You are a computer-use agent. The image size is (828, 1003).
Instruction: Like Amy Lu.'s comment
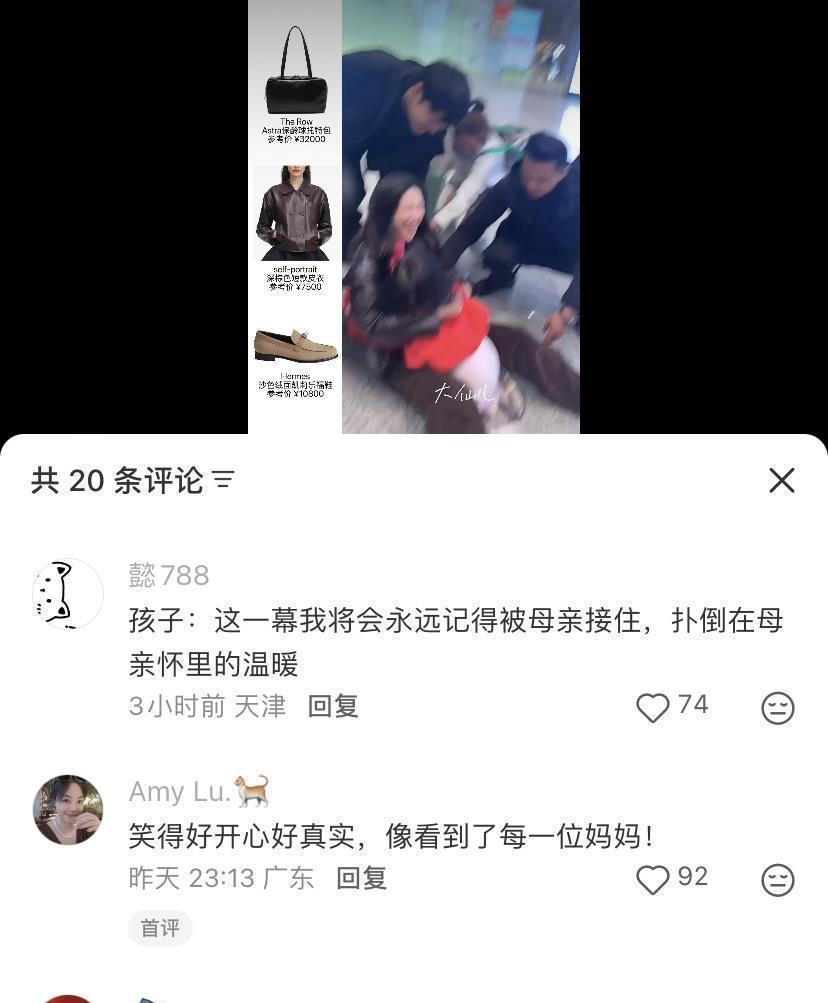(x=653, y=880)
